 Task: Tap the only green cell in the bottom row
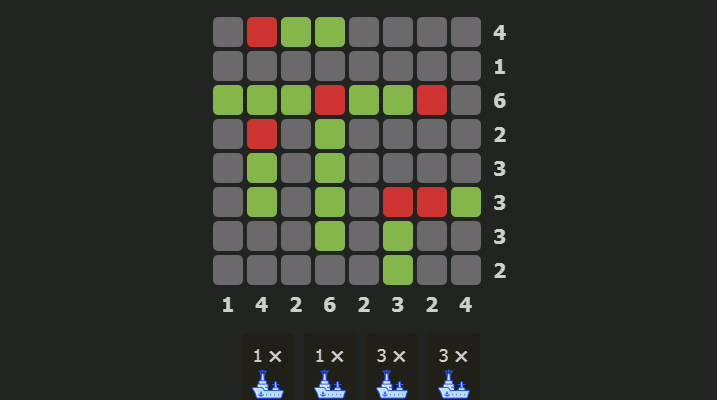398,270
